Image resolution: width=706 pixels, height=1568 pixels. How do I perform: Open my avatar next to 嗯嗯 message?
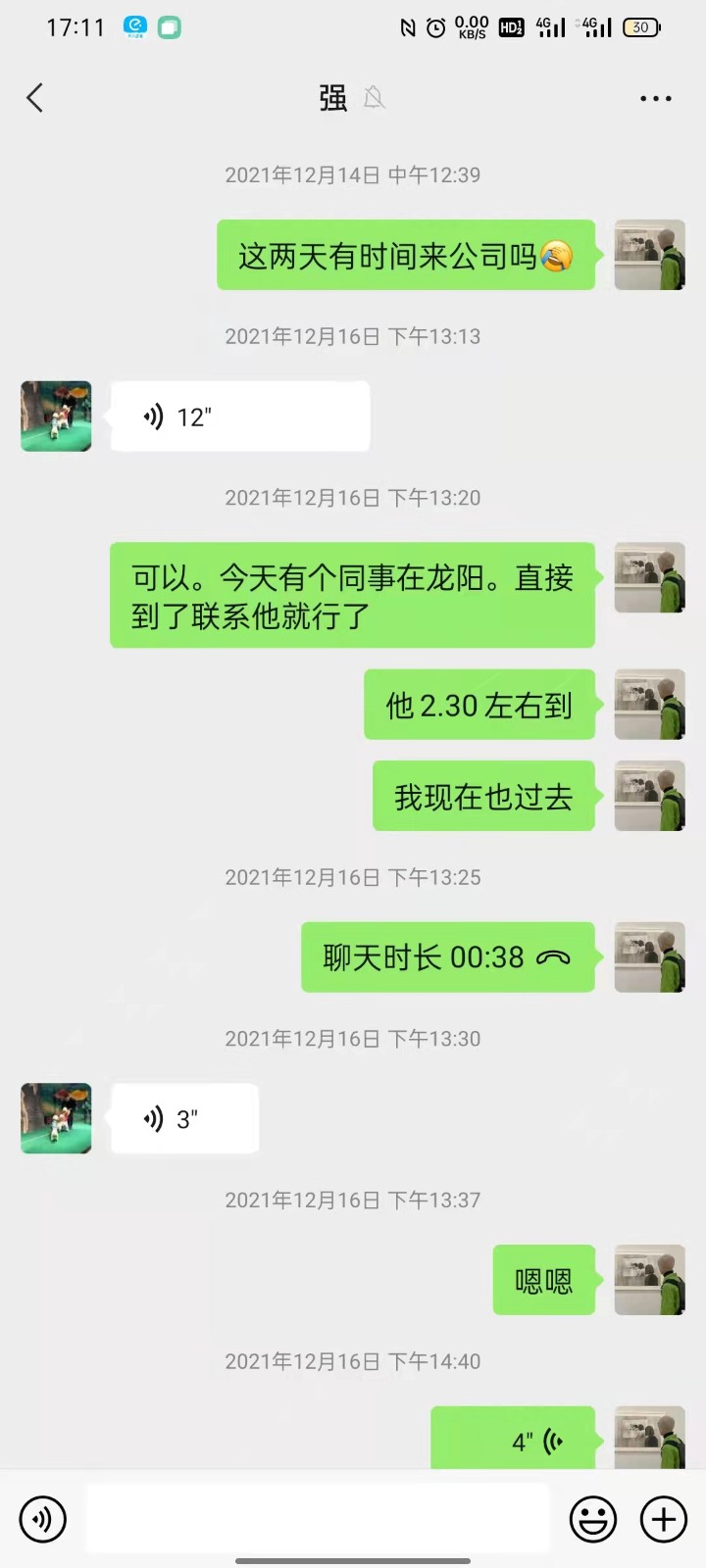pos(649,1280)
